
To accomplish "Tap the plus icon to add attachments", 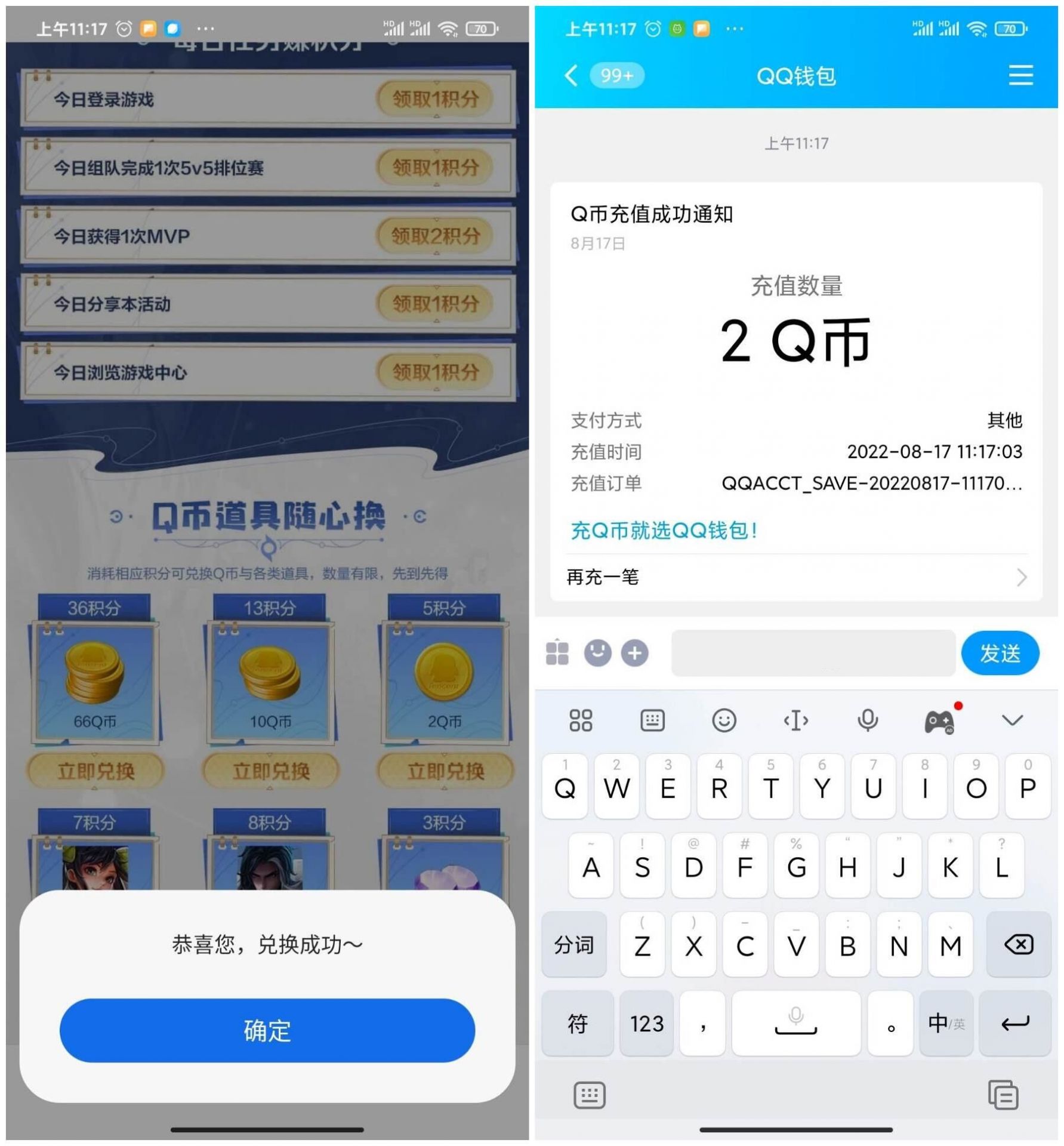I will [636, 653].
